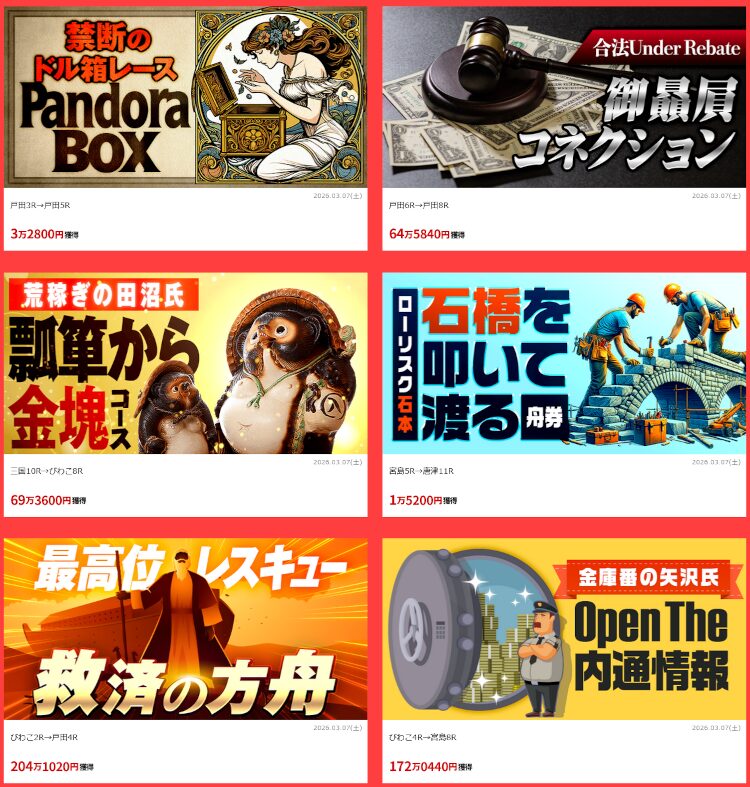Open the Open The 内通情報 card
The width and height of the screenshot is (750, 787).
(x=564, y=629)
